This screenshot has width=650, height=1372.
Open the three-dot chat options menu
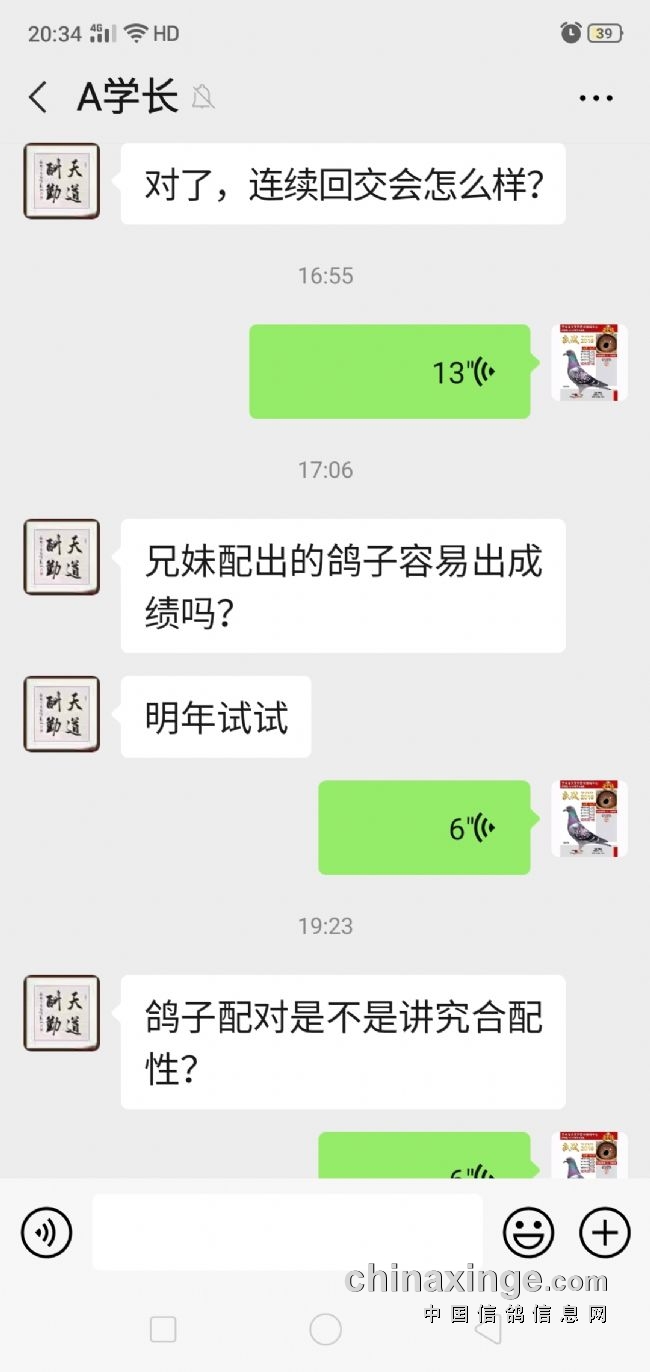pyautogui.click(x=596, y=98)
